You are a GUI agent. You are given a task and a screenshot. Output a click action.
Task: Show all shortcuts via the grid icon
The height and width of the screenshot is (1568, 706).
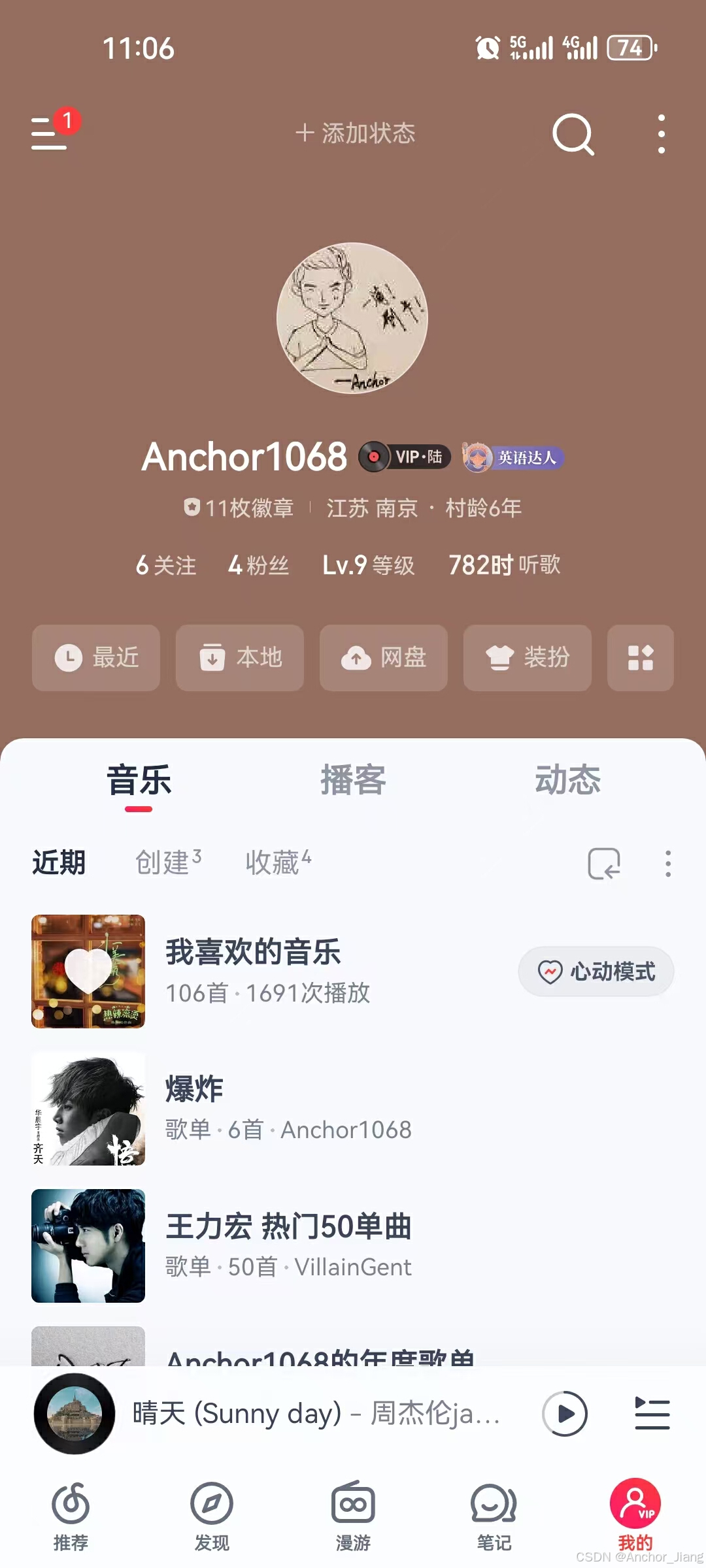point(641,657)
